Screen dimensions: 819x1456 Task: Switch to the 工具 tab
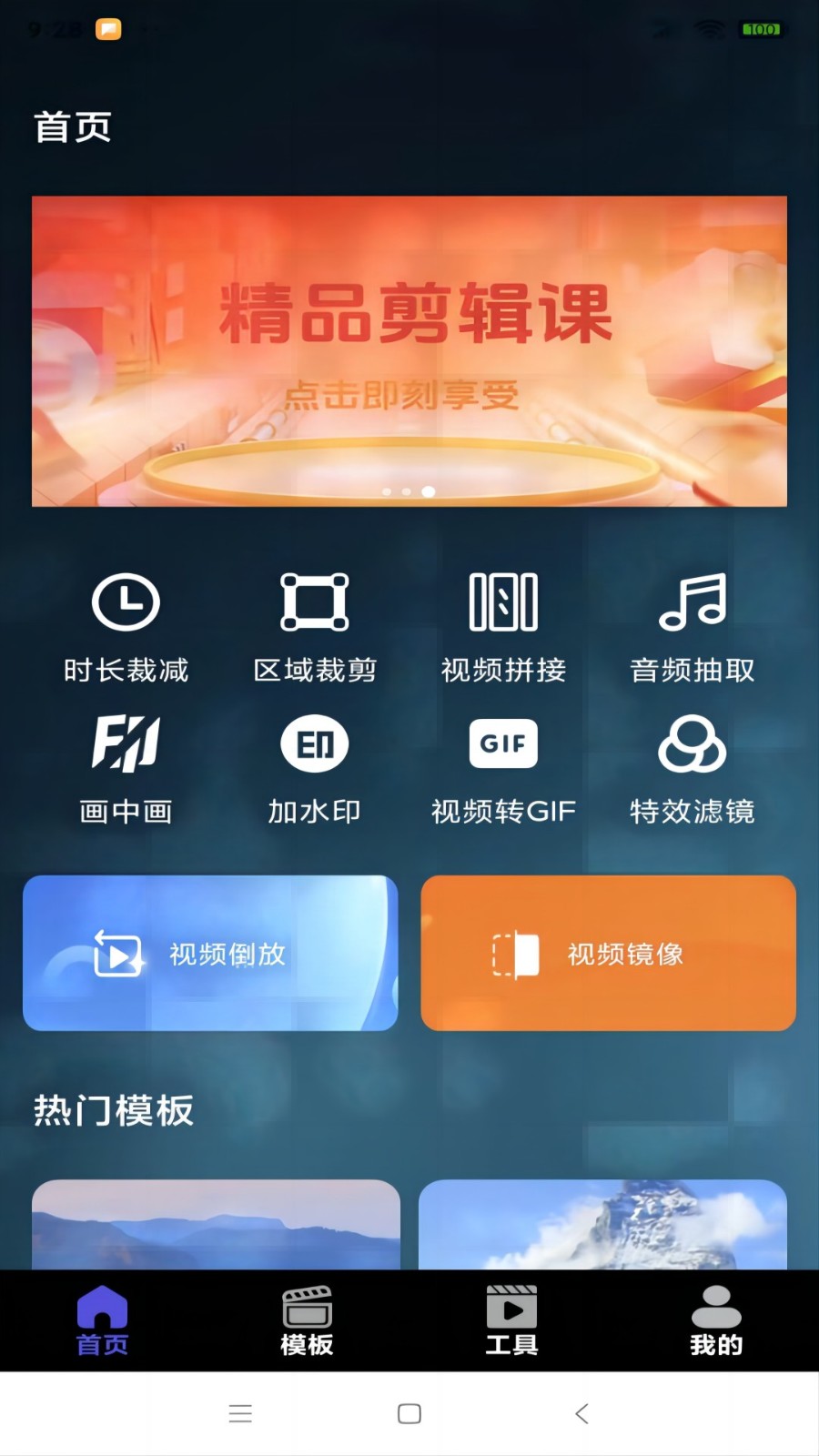point(511,1320)
